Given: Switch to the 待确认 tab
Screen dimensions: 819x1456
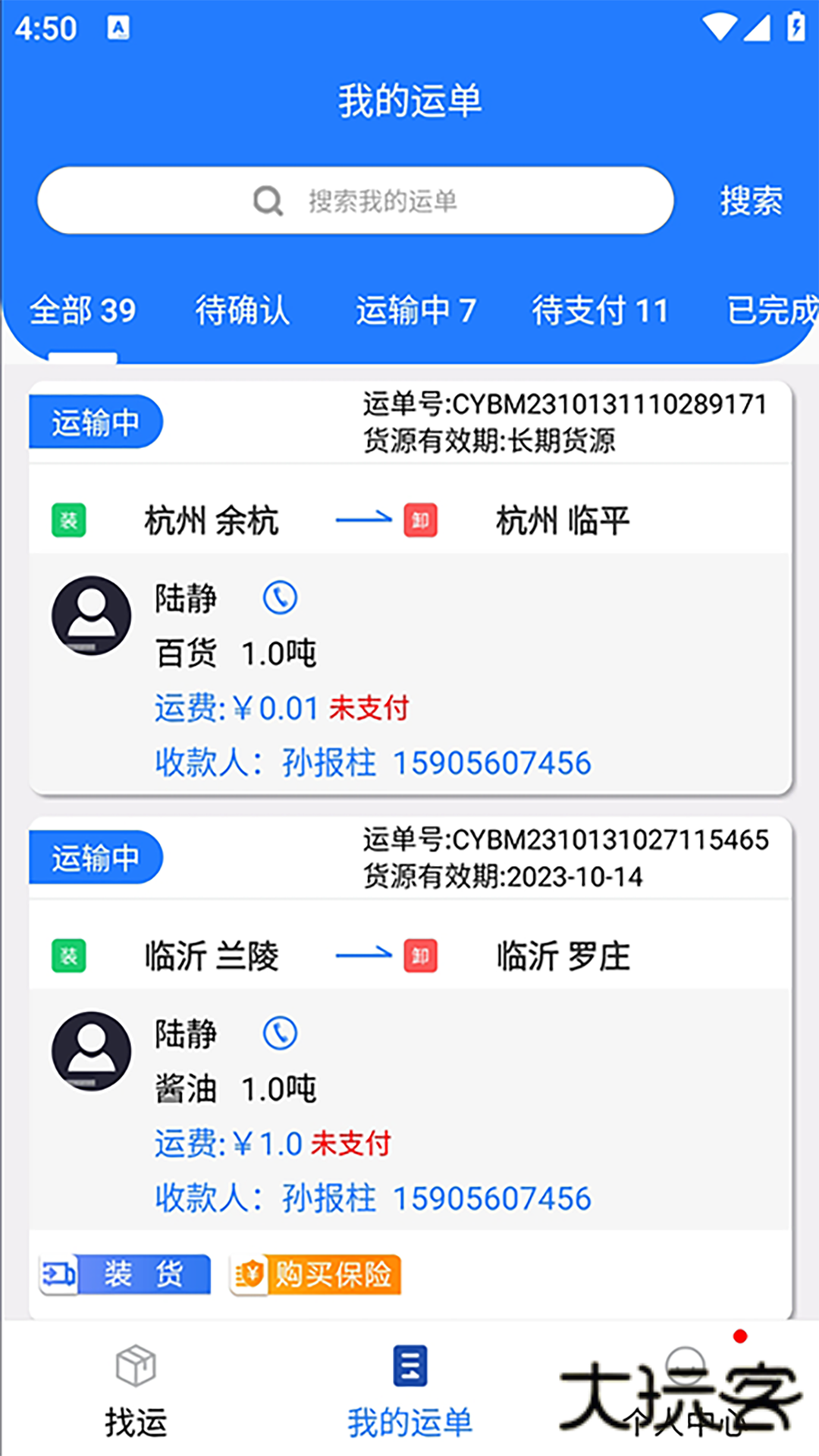Looking at the screenshot, I should pos(241,310).
